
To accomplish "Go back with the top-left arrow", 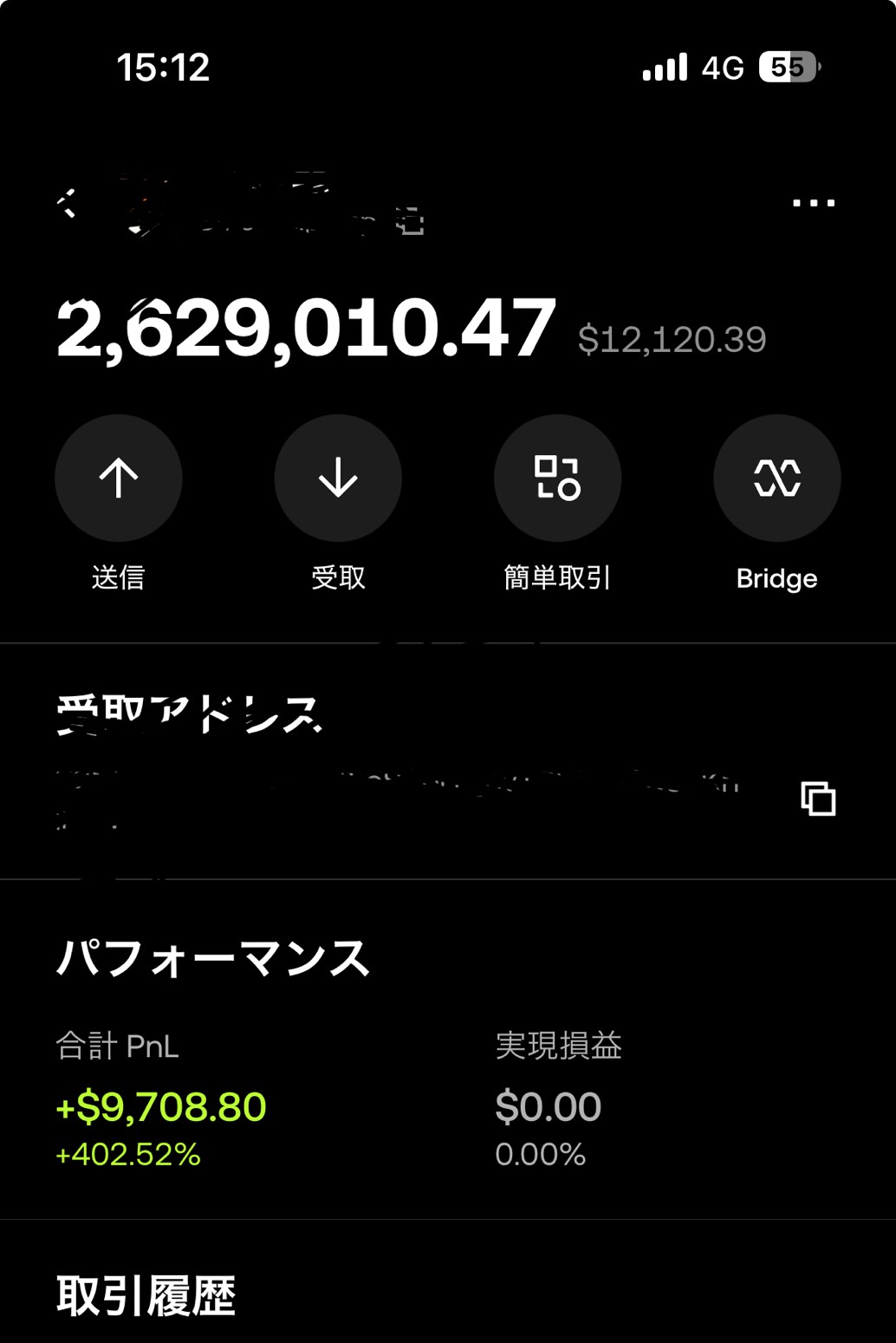I will (68, 205).
